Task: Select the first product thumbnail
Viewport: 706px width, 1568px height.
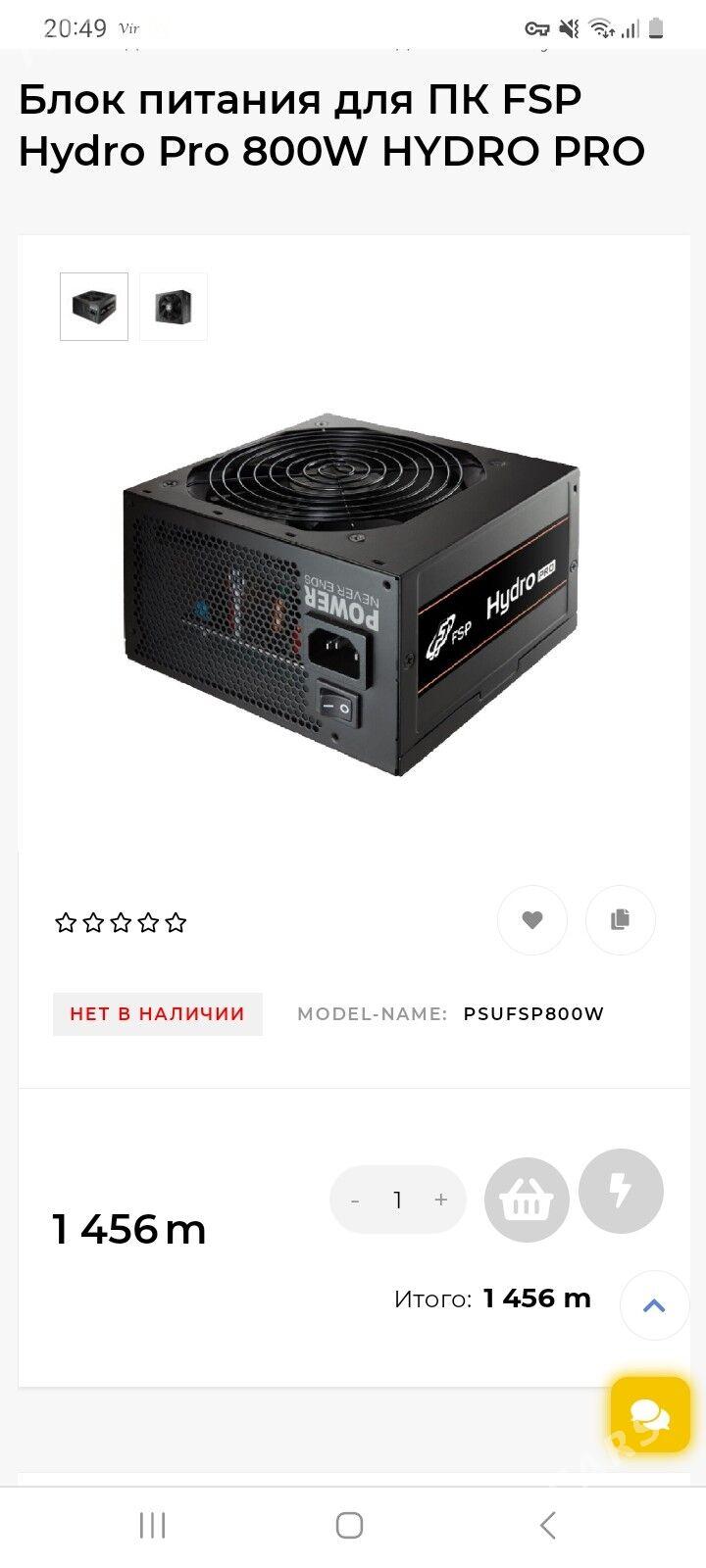Action: tap(94, 307)
